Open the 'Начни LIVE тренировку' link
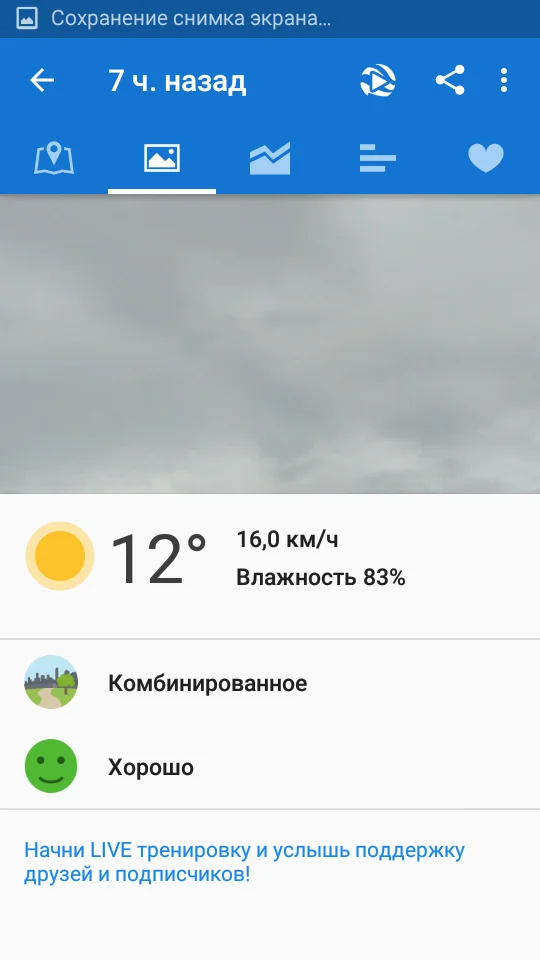Viewport: 540px width, 960px height. pos(244,862)
